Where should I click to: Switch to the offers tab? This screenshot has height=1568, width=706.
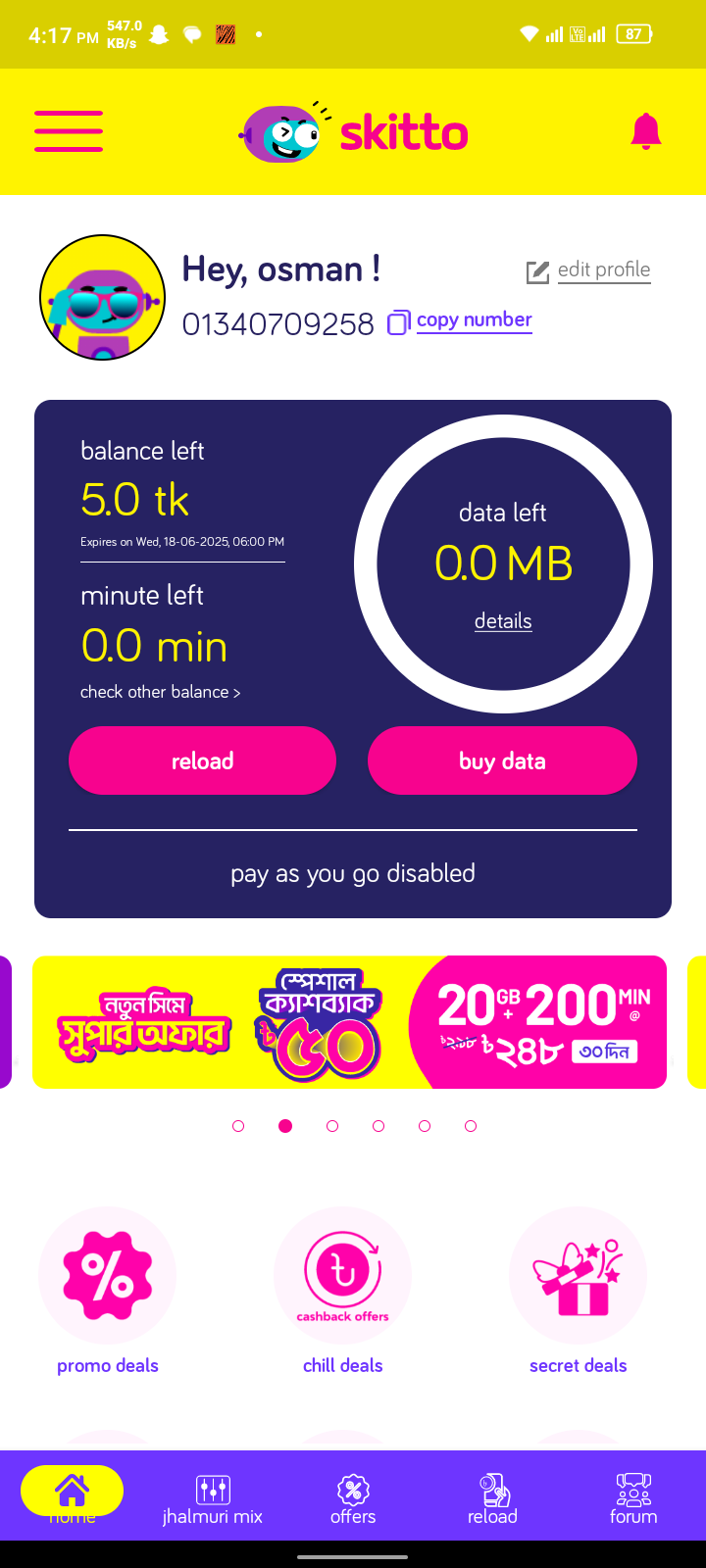tap(353, 1499)
